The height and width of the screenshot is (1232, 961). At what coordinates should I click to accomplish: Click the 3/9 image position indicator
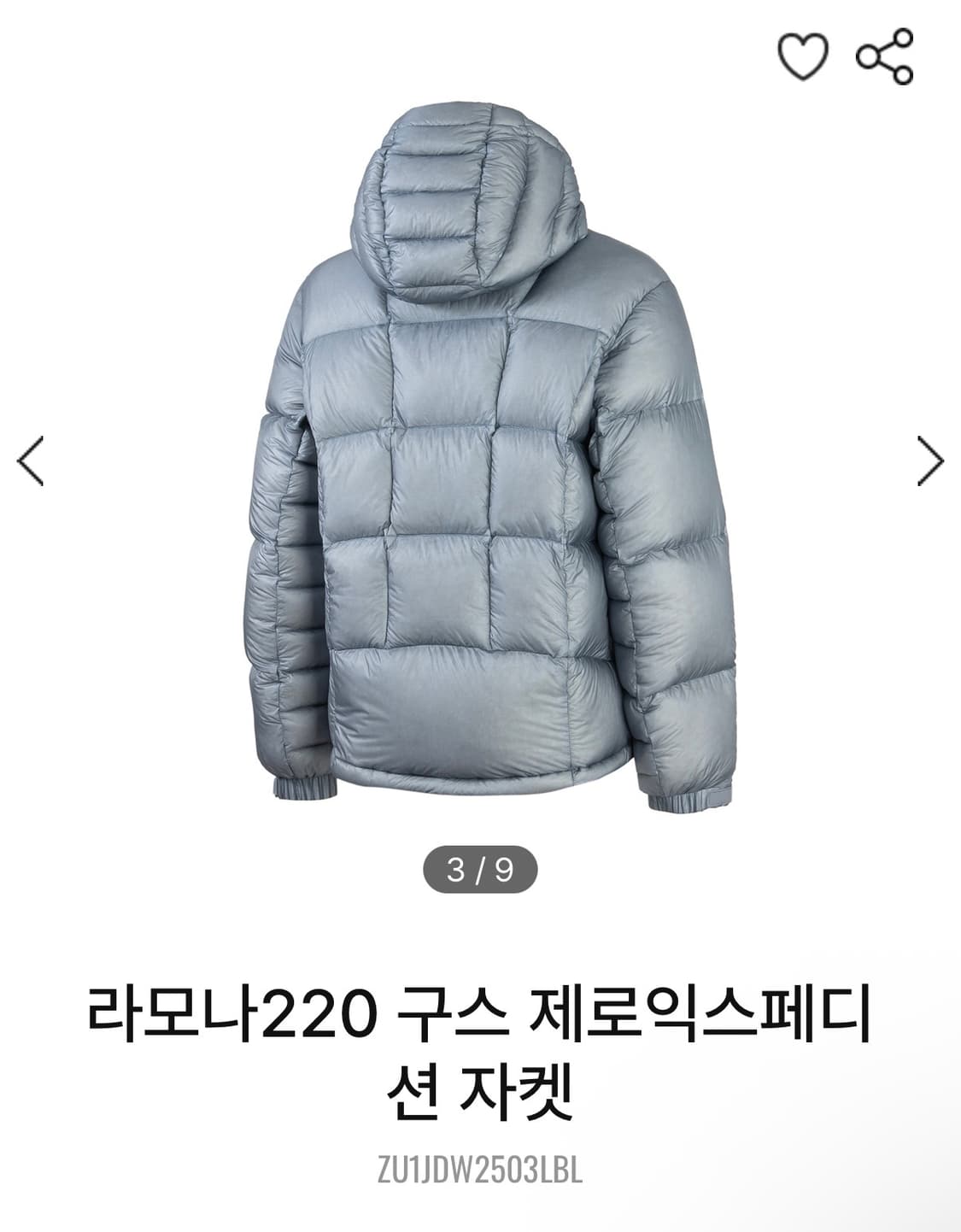coord(480,869)
